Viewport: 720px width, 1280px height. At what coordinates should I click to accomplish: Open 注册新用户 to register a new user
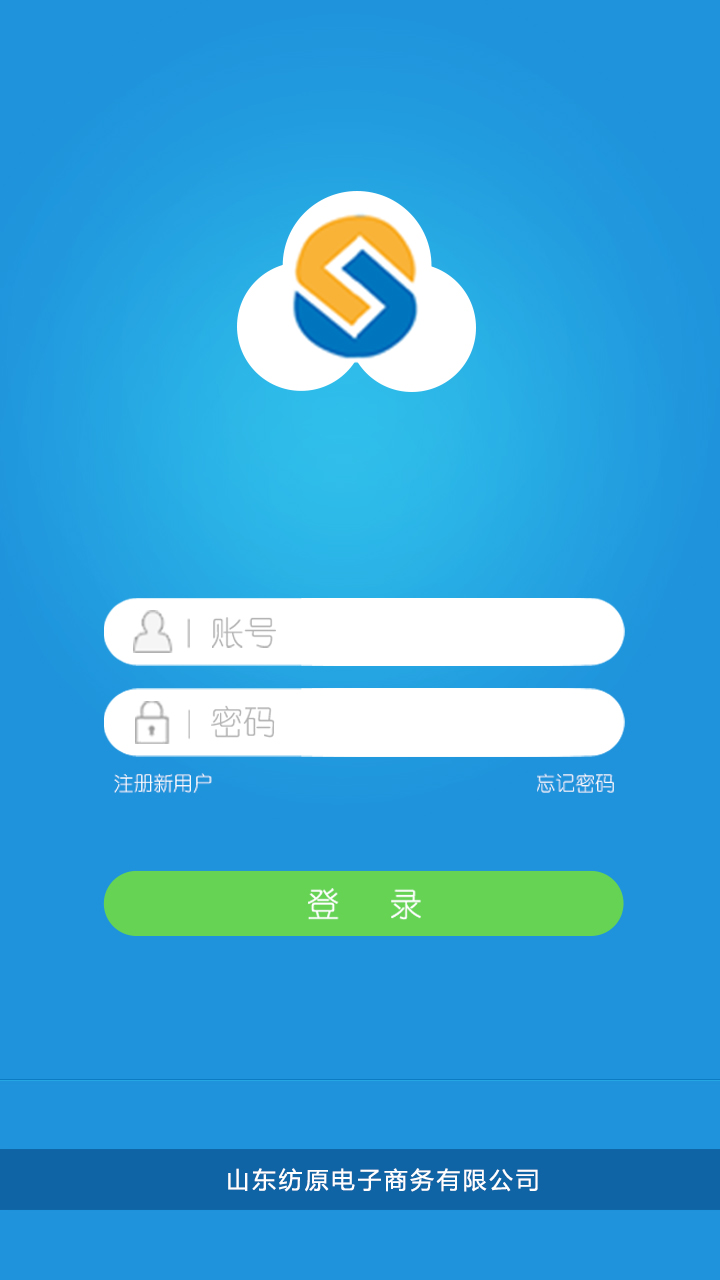tap(163, 784)
